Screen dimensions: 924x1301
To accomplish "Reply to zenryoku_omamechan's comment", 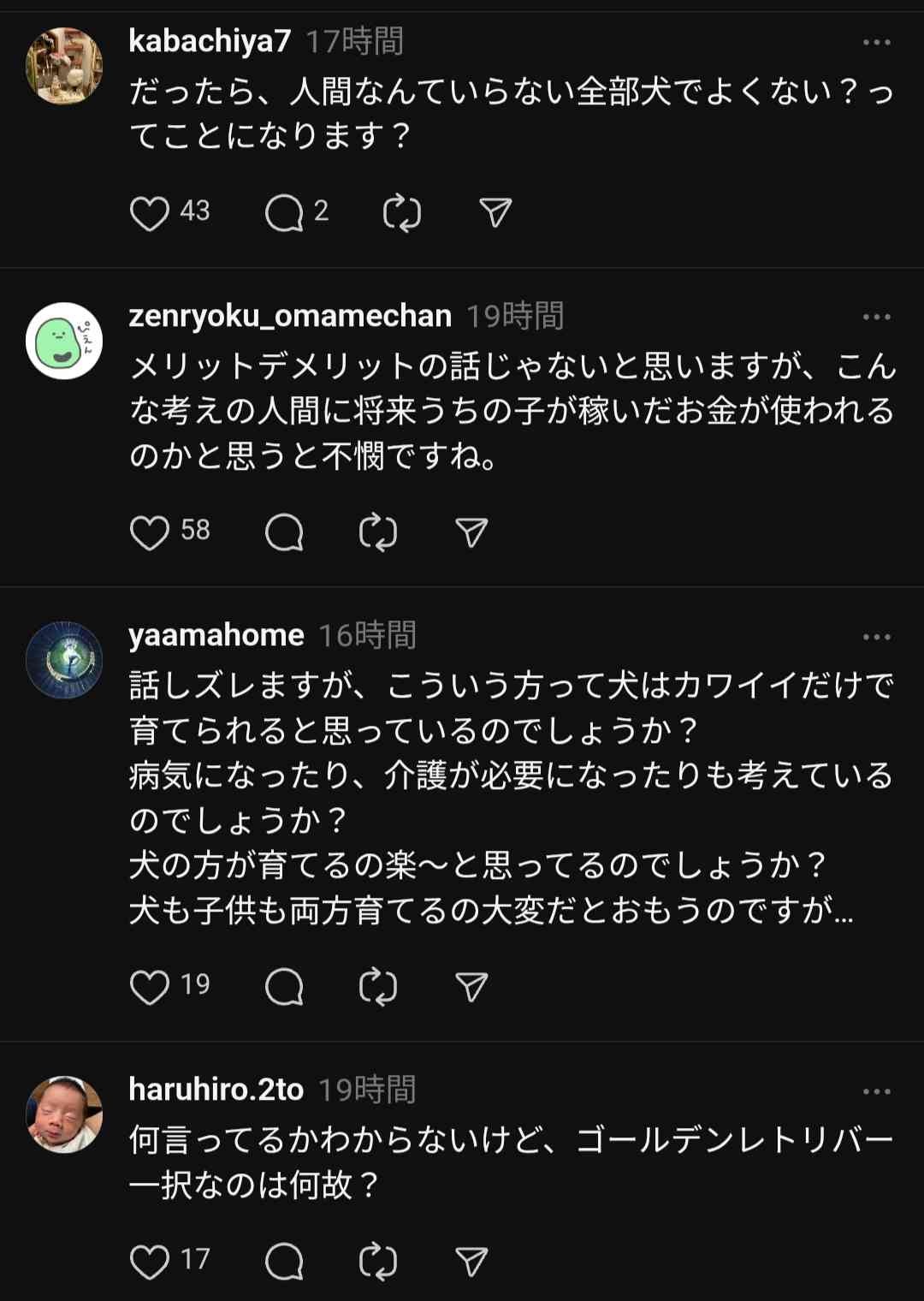I will pyautogui.click(x=285, y=532).
